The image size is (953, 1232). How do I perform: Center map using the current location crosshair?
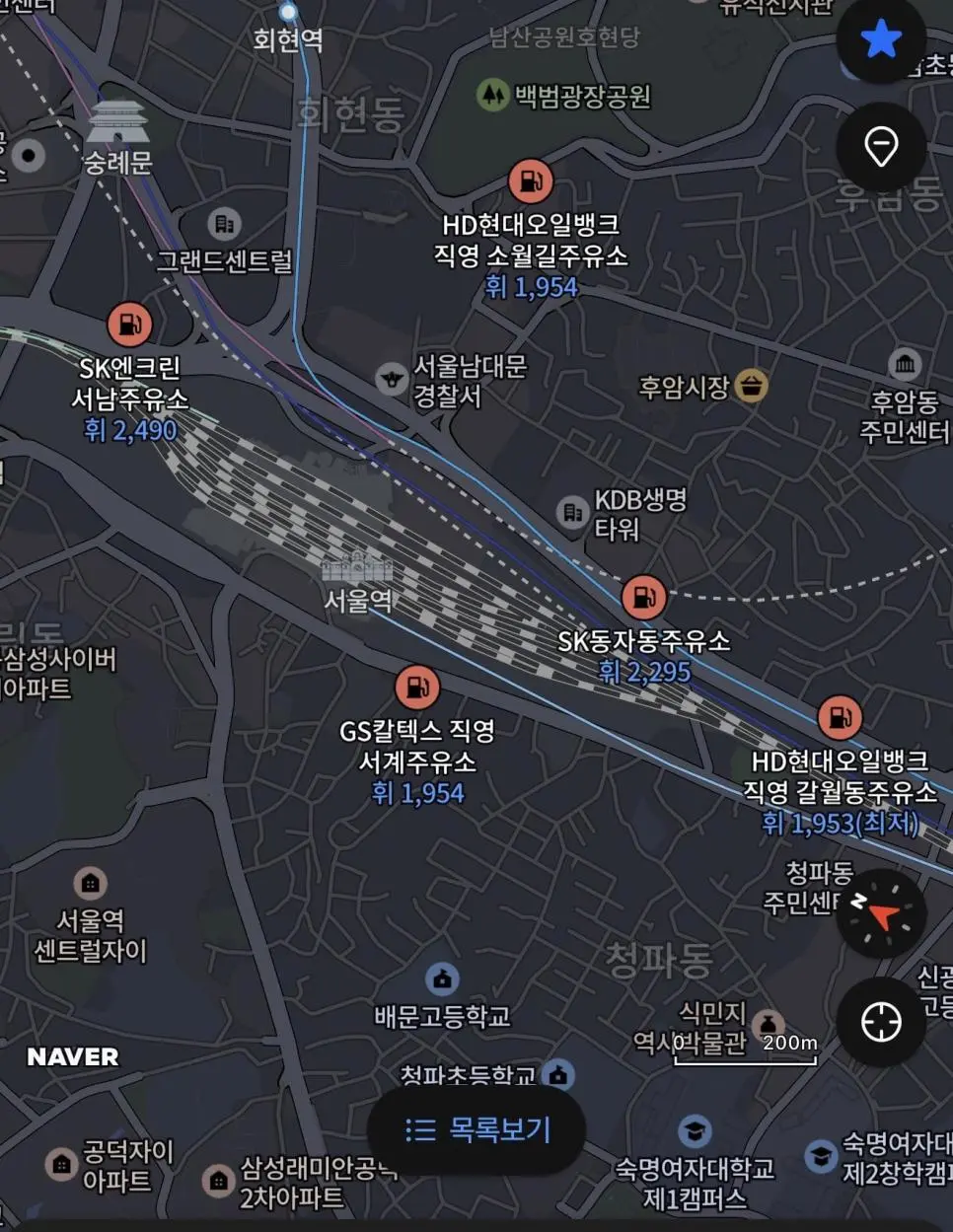pos(879,1023)
